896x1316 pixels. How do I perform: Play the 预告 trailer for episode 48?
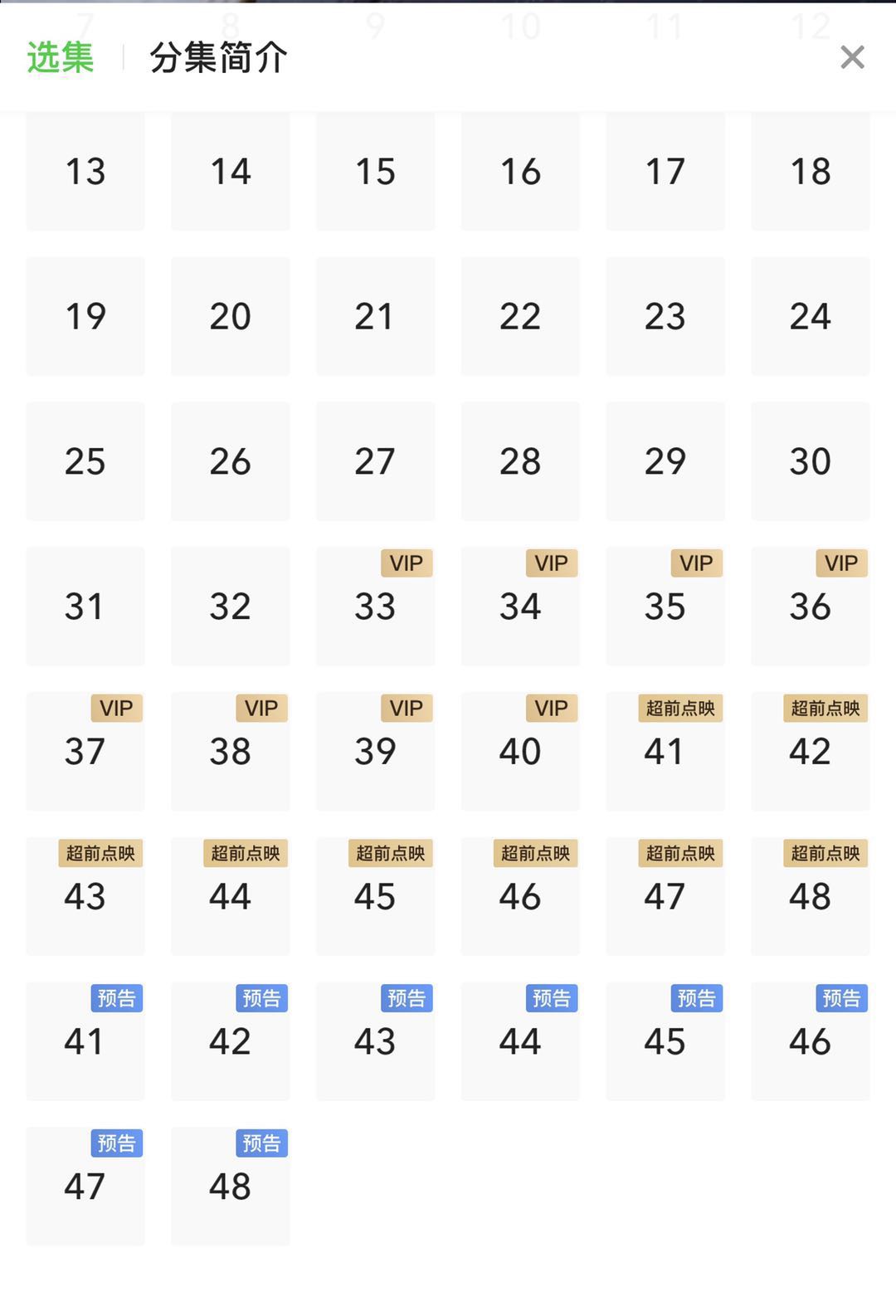(x=230, y=1187)
